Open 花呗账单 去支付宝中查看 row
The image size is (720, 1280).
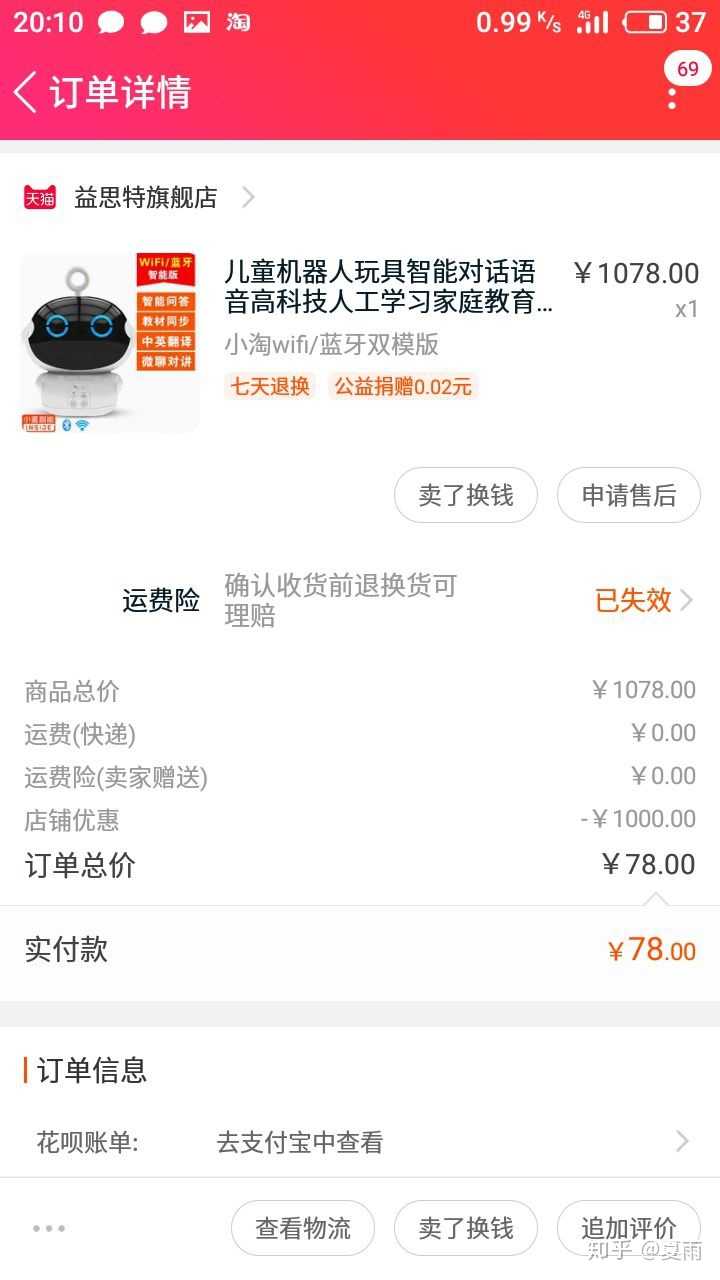[x=360, y=1142]
